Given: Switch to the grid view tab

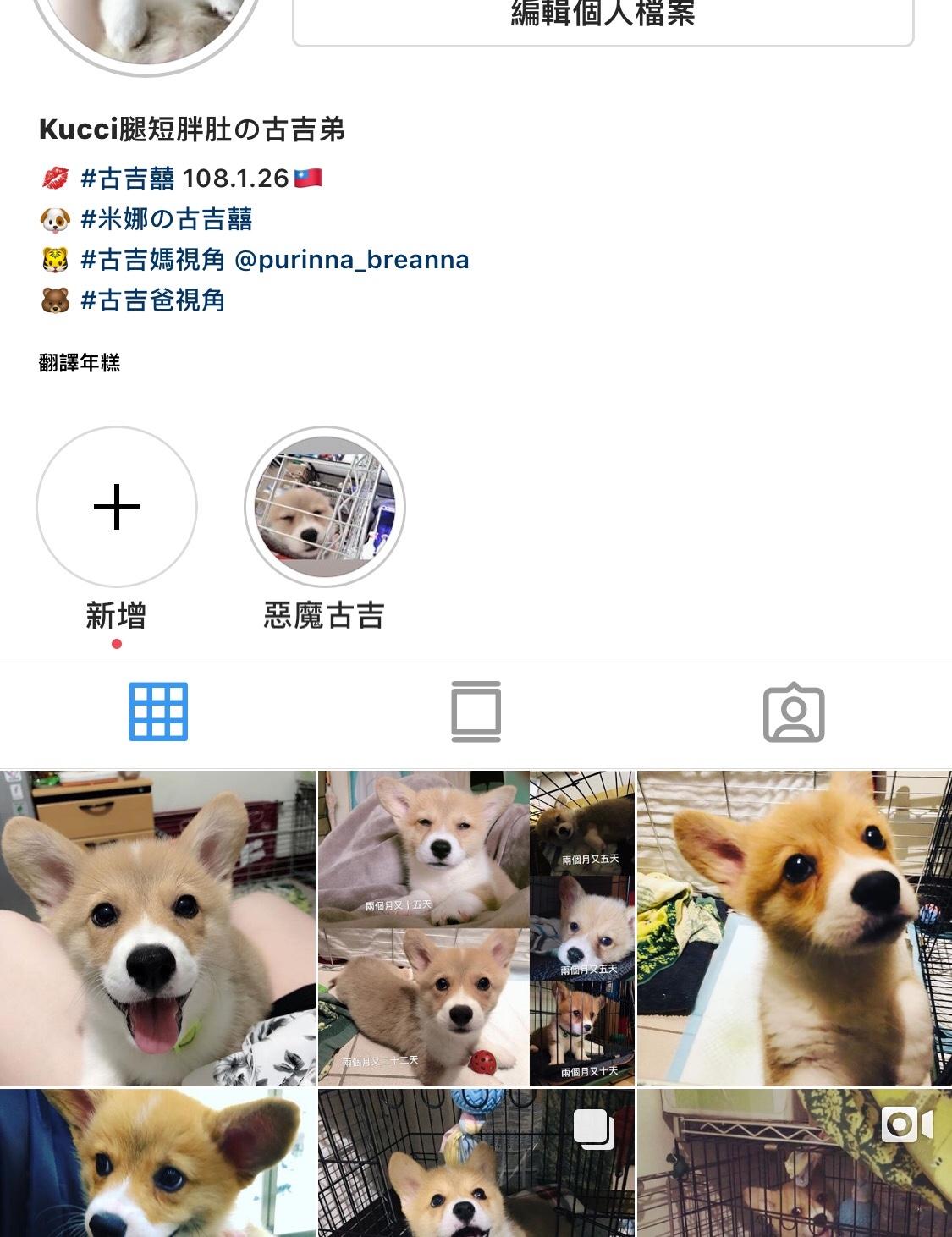Looking at the screenshot, I should (158, 712).
